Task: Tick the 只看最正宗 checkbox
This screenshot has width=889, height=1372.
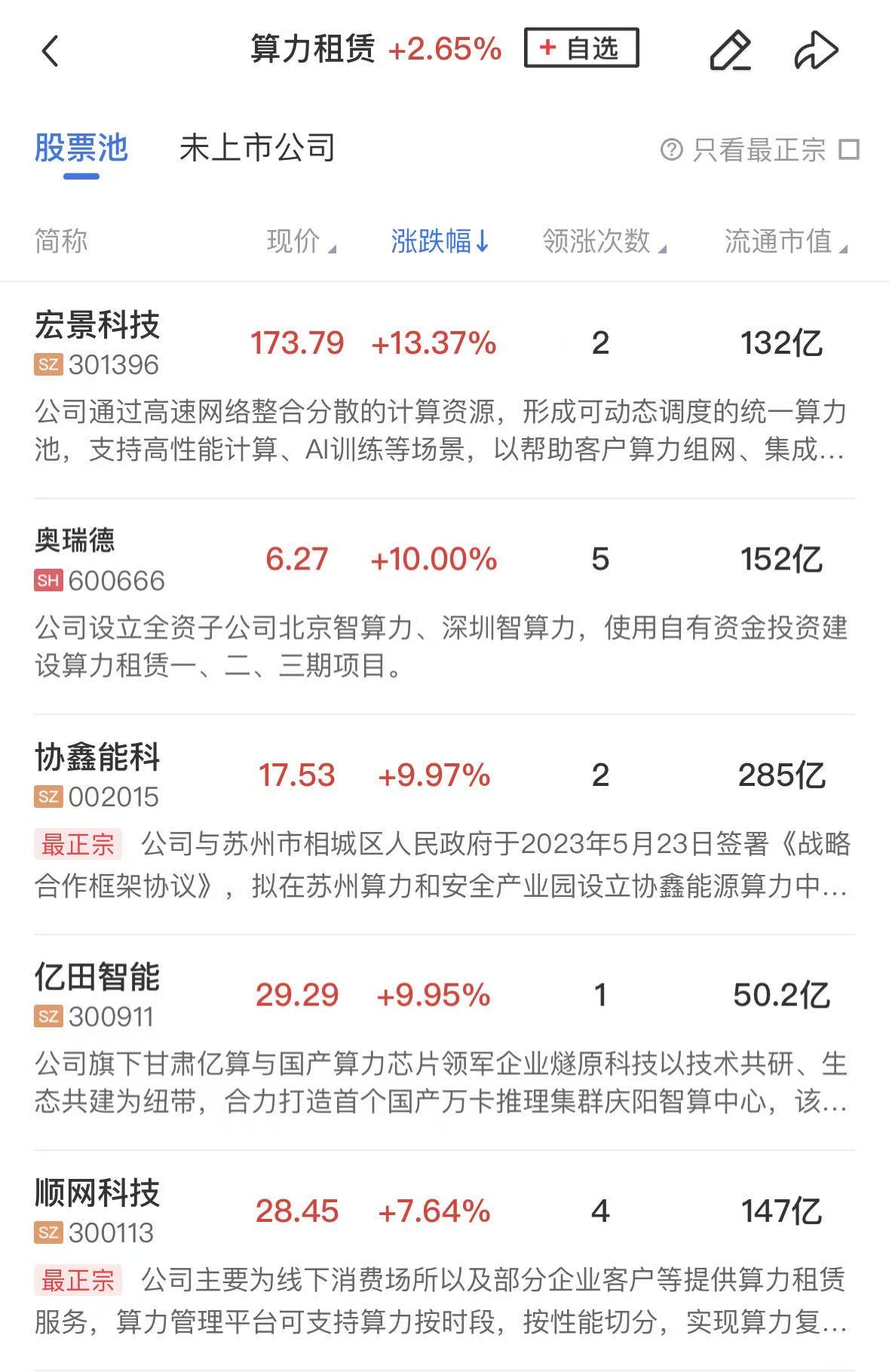Action: (x=849, y=149)
